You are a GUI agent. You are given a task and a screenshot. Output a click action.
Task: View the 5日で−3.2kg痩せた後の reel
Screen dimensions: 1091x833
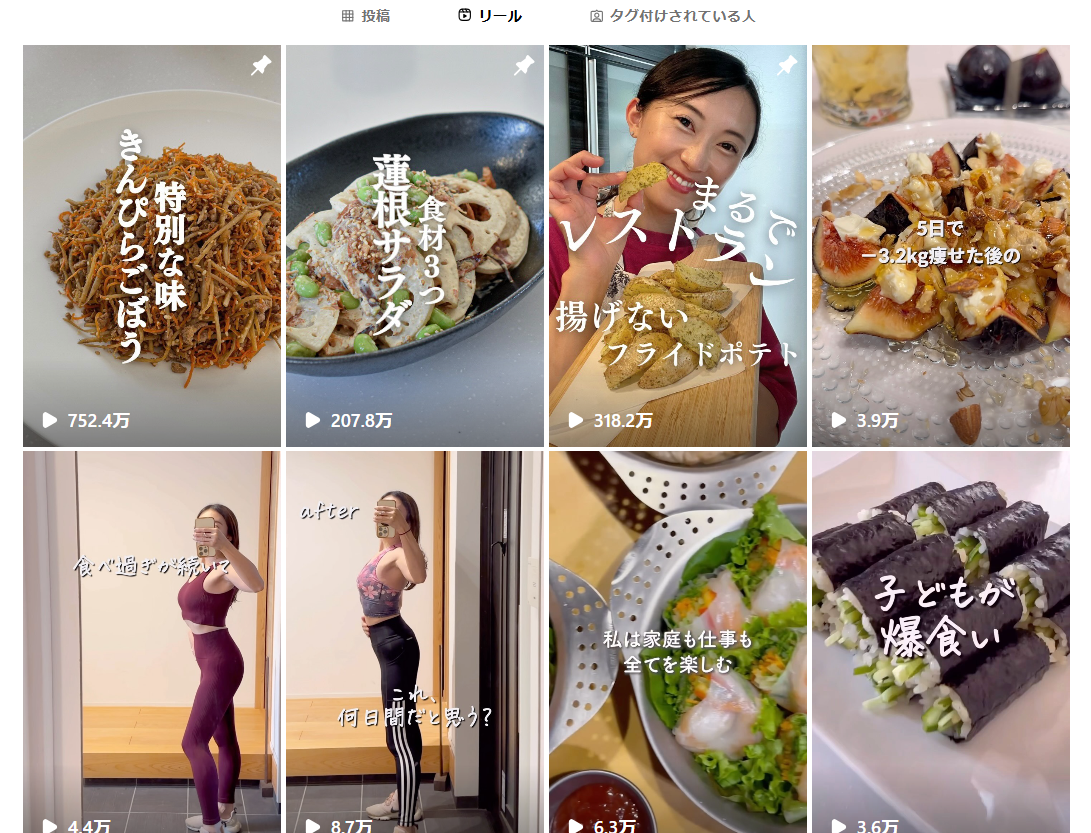point(941,245)
